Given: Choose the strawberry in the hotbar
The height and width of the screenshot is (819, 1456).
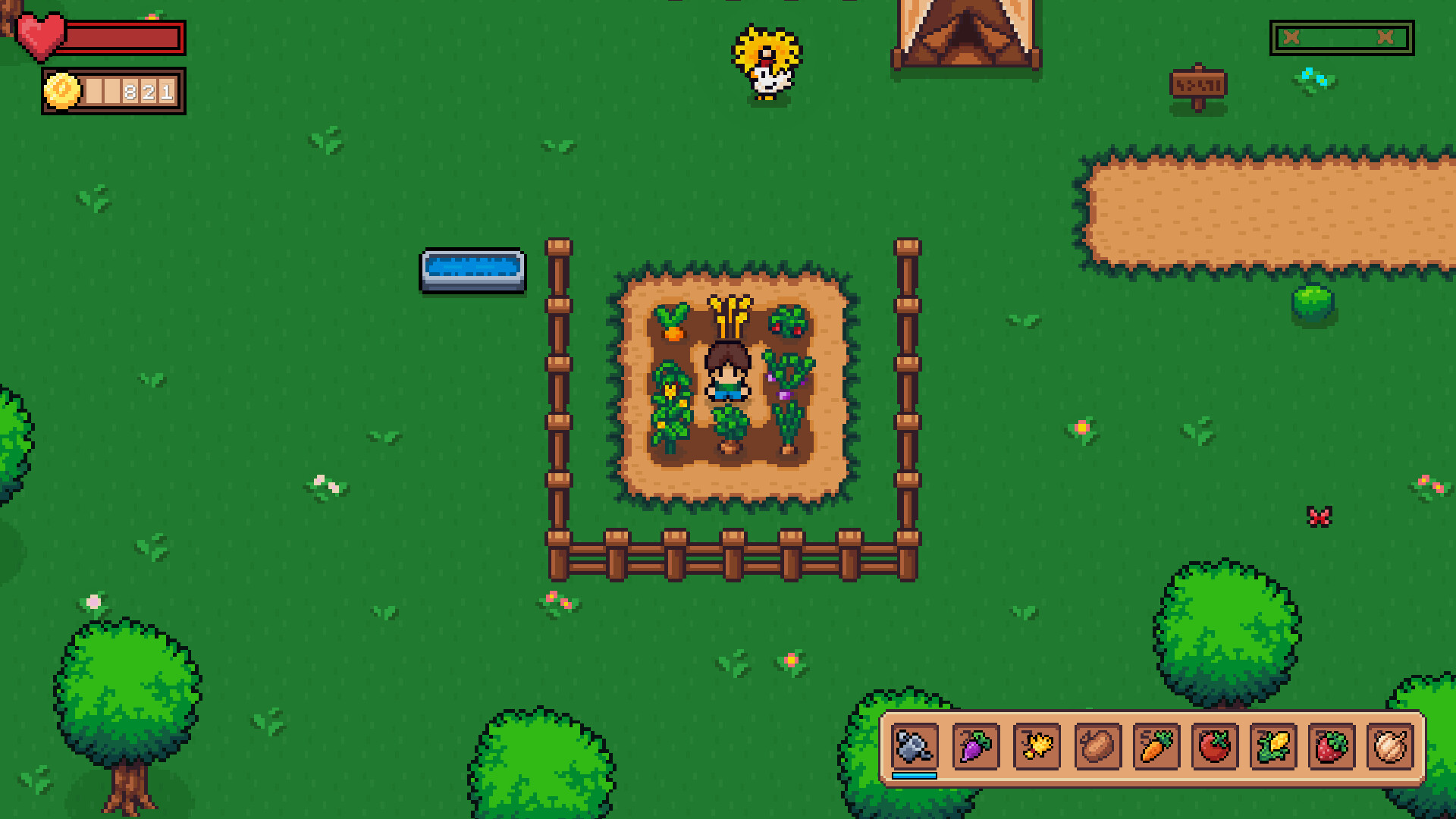Looking at the screenshot, I should coord(1332,746).
